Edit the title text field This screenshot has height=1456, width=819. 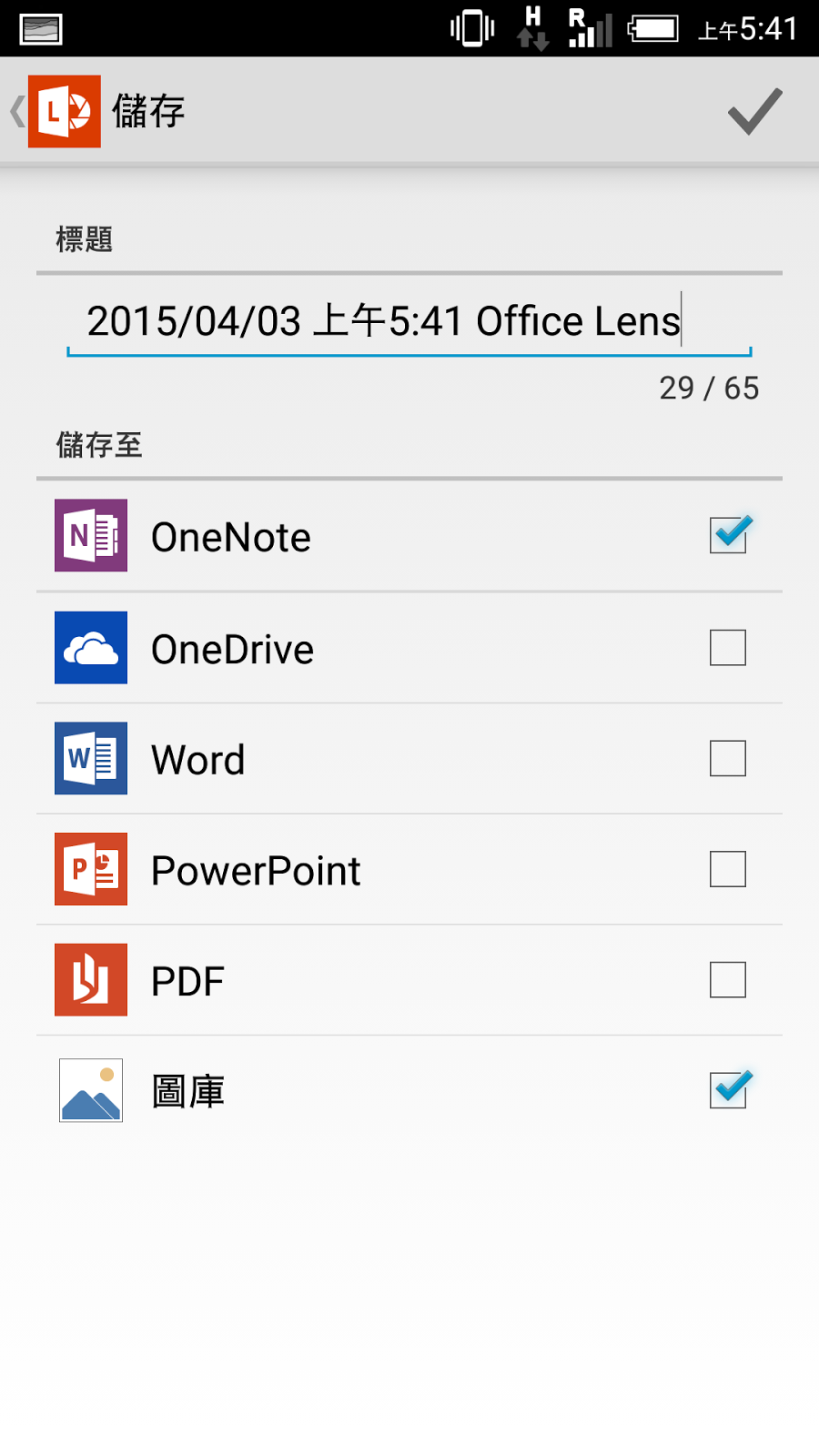click(x=409, y=321)
